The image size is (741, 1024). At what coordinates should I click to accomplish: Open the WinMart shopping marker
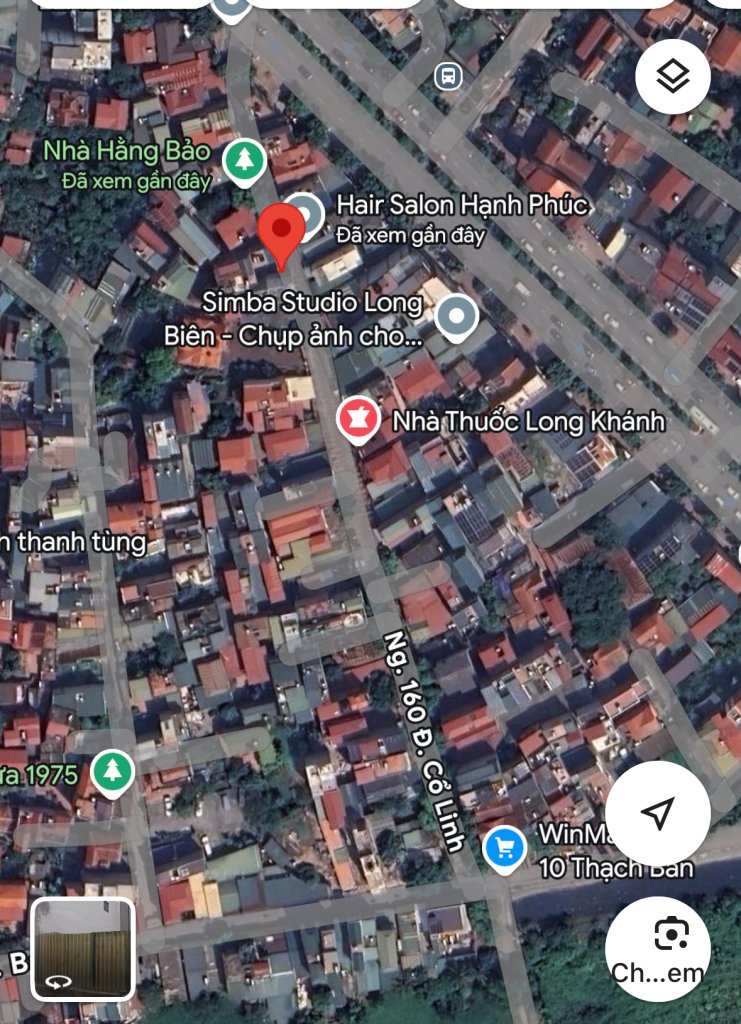pos(505,849)
